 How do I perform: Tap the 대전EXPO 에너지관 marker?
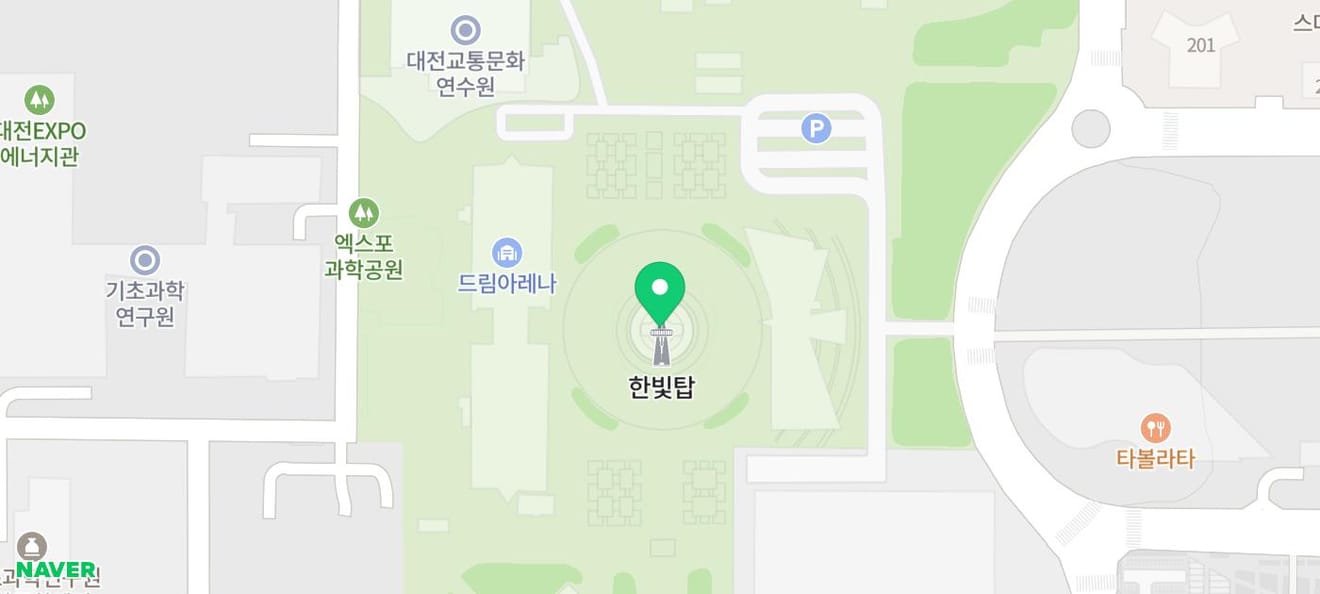click(x=39, y=100)
